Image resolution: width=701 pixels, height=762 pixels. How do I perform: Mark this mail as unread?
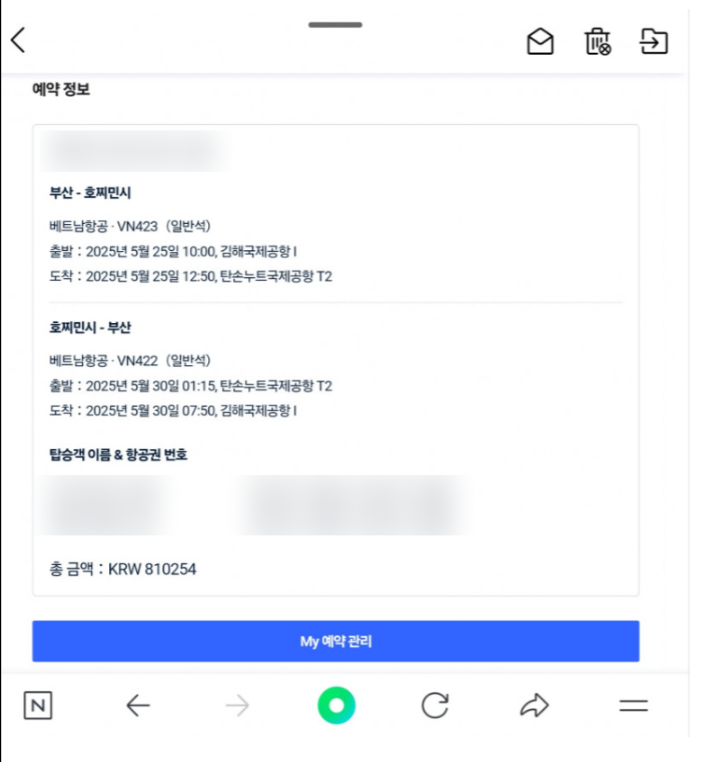point(540,42)
